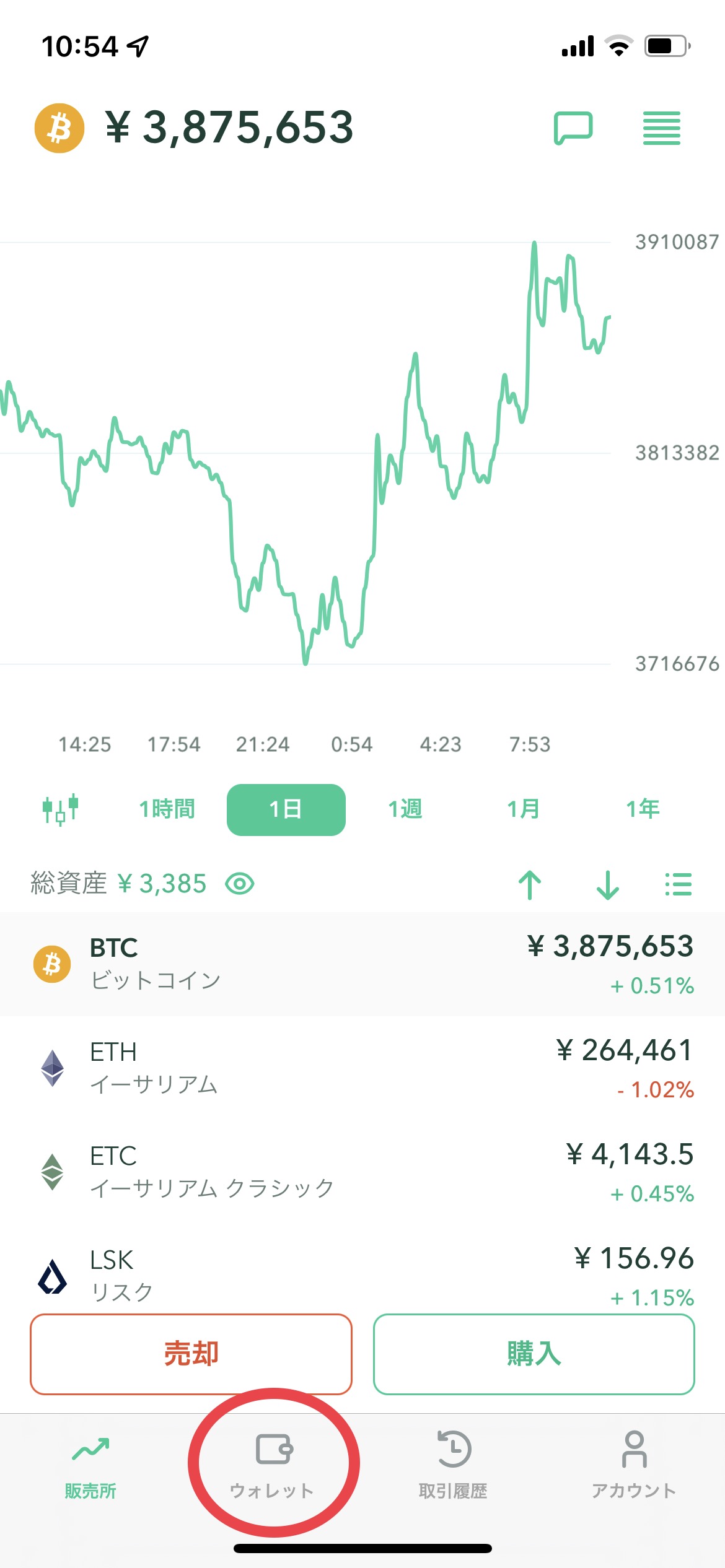Tap the 購入 buy button
The height and width of the screenshot is (1568, 725).
[534, 1354]
